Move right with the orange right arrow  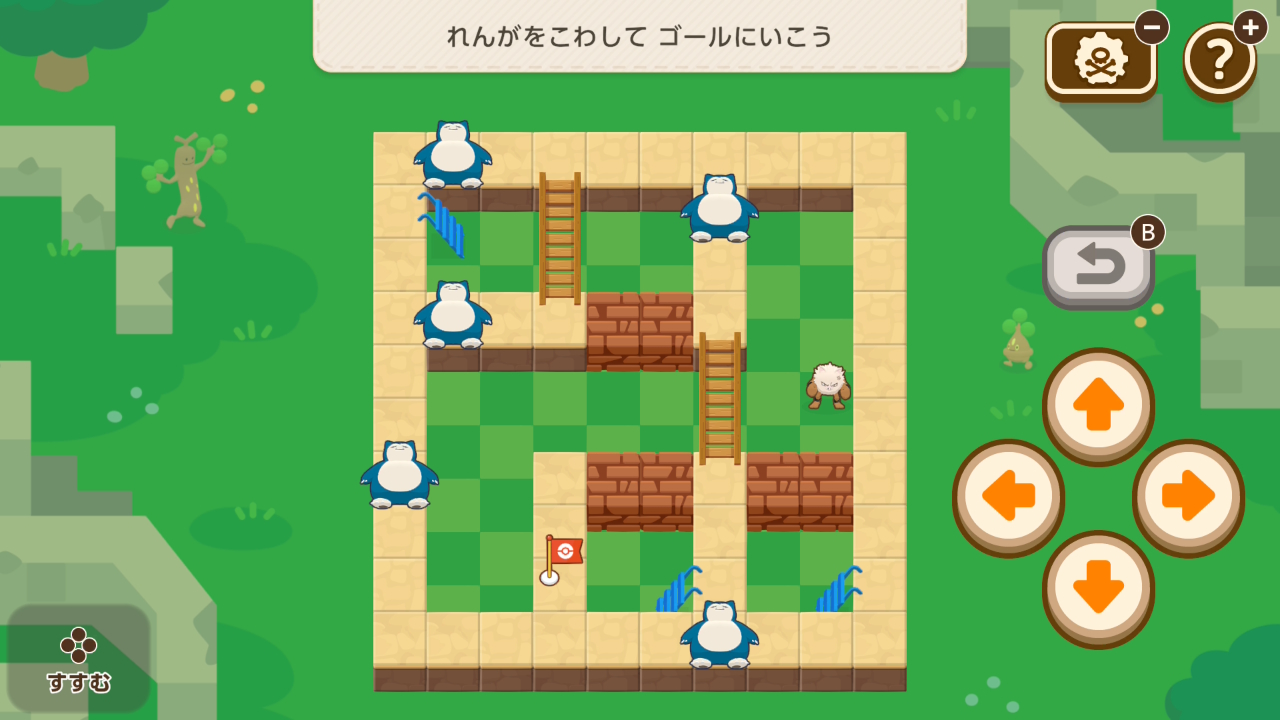(1188, 497)
